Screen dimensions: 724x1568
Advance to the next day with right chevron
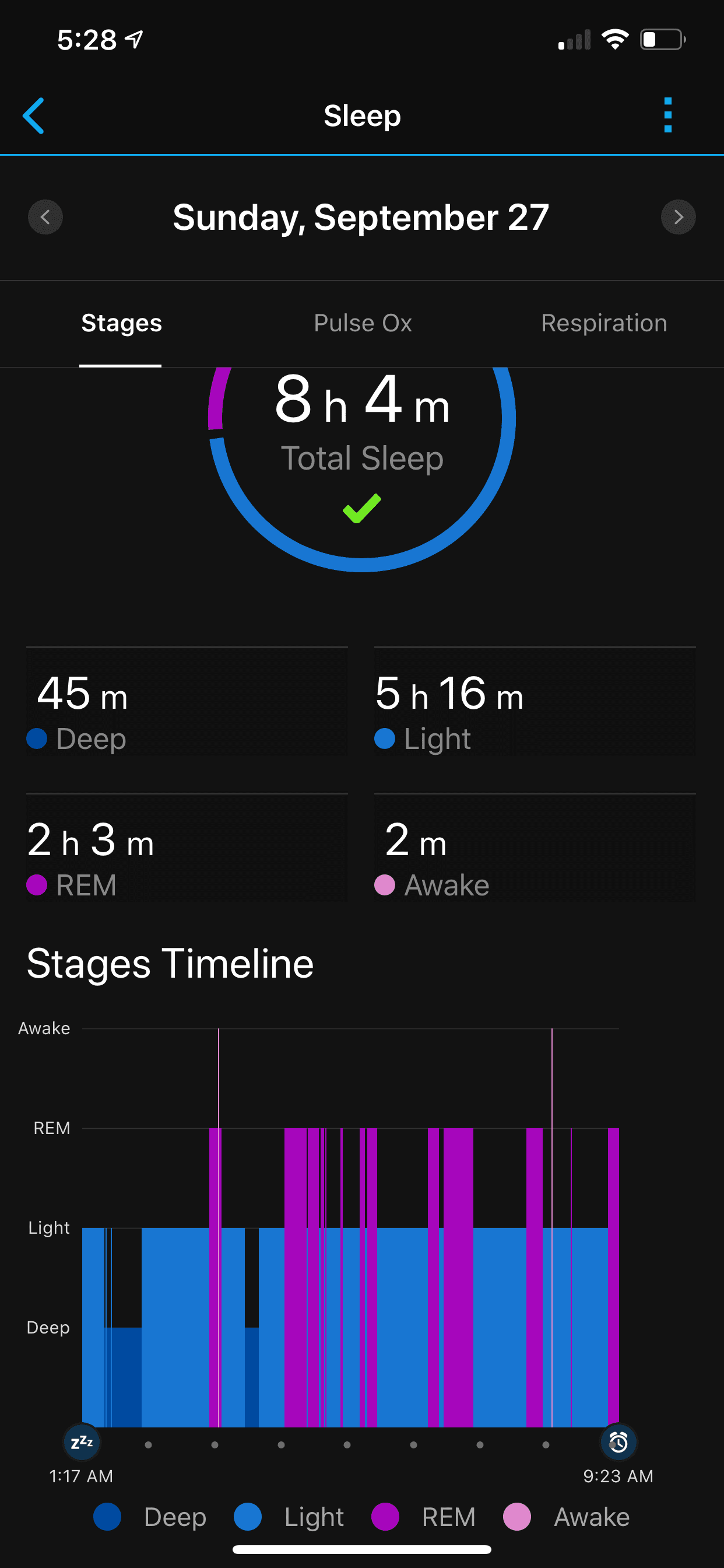coord(678,216)
